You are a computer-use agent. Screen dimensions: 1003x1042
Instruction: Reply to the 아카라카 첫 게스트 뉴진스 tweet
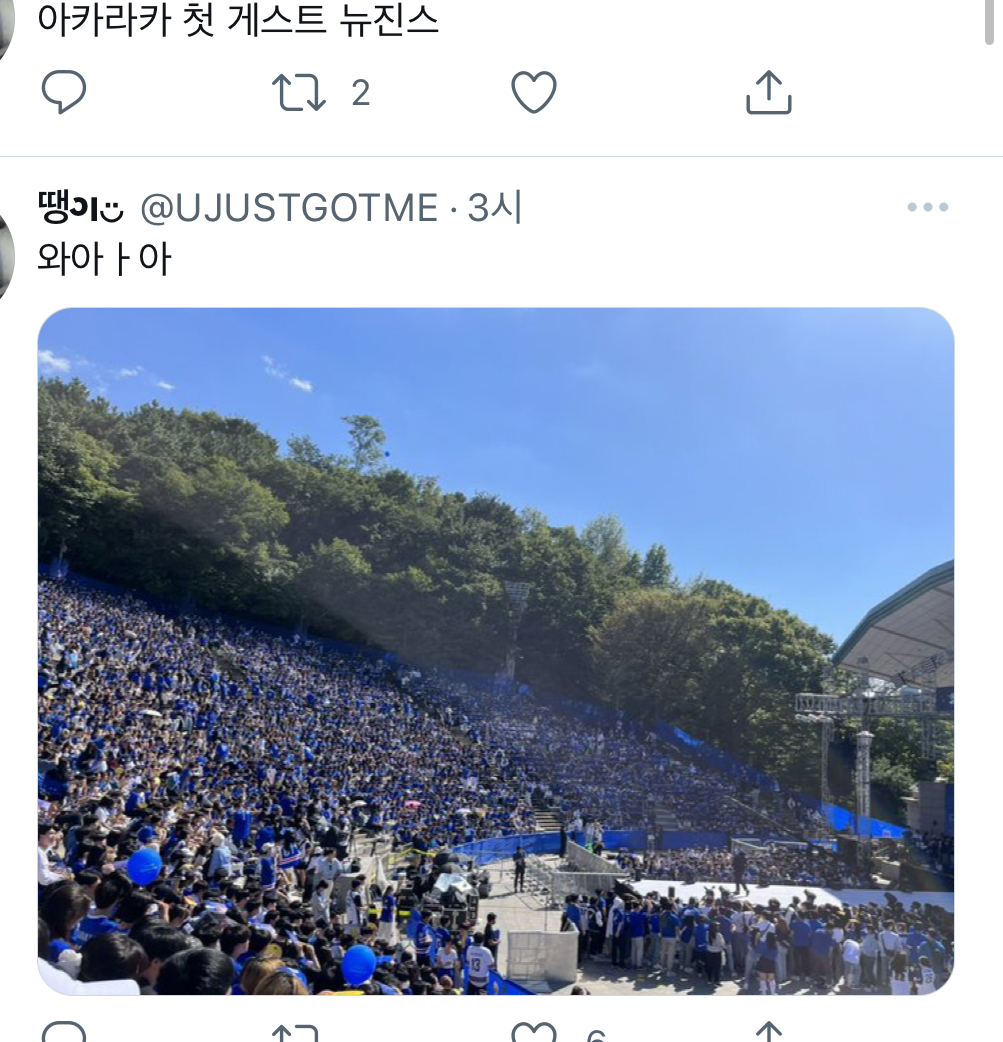[x=64, y=92]
